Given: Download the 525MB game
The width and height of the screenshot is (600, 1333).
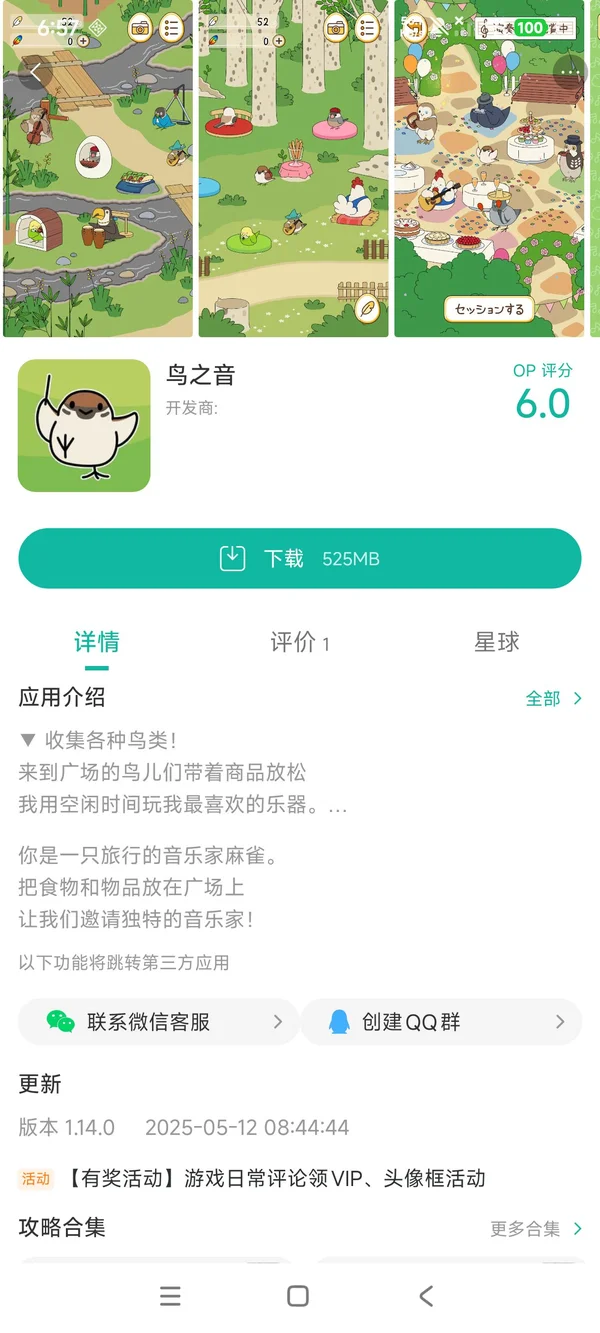Looking at the screenshot, I should point(299,558).
